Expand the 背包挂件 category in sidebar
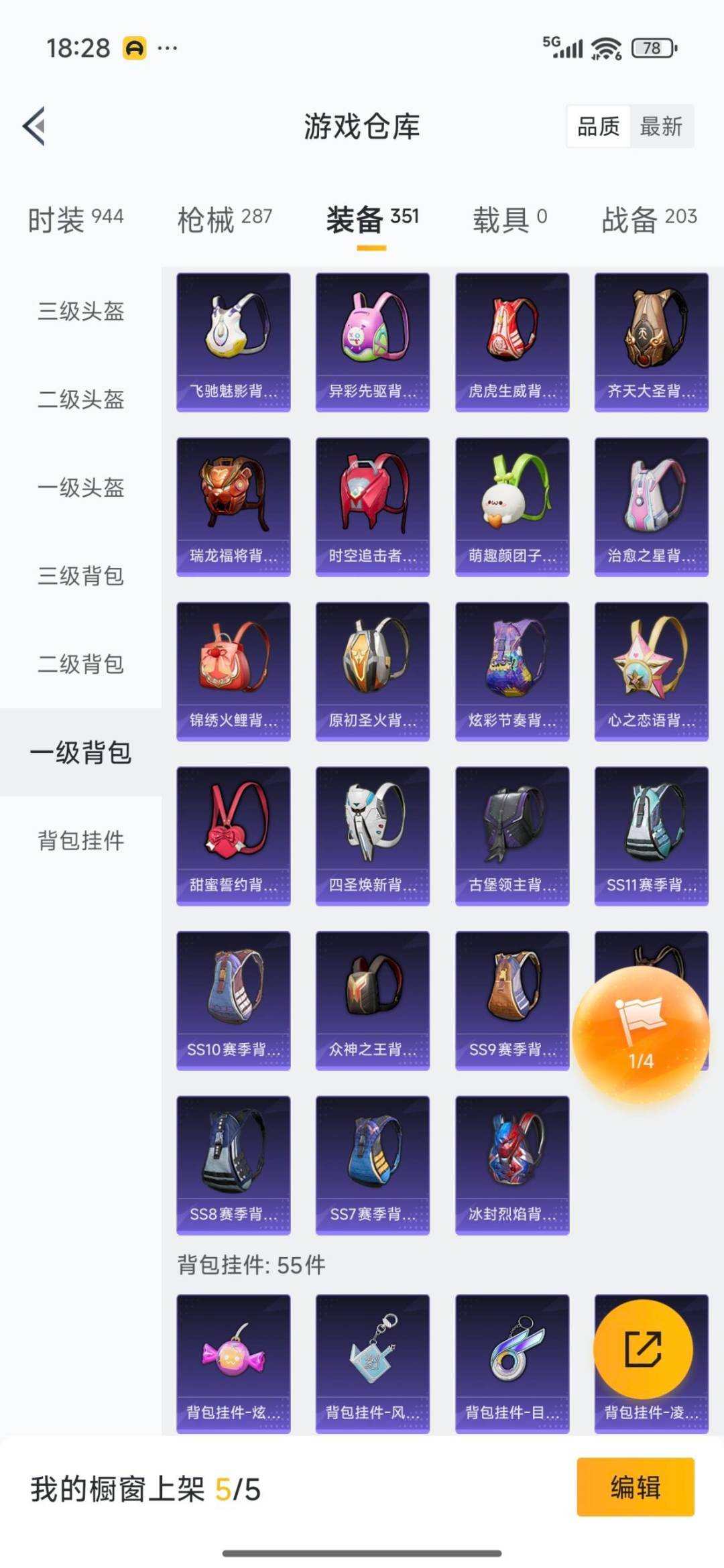This screenshot has width=724, height=1568. coord(79,841)
